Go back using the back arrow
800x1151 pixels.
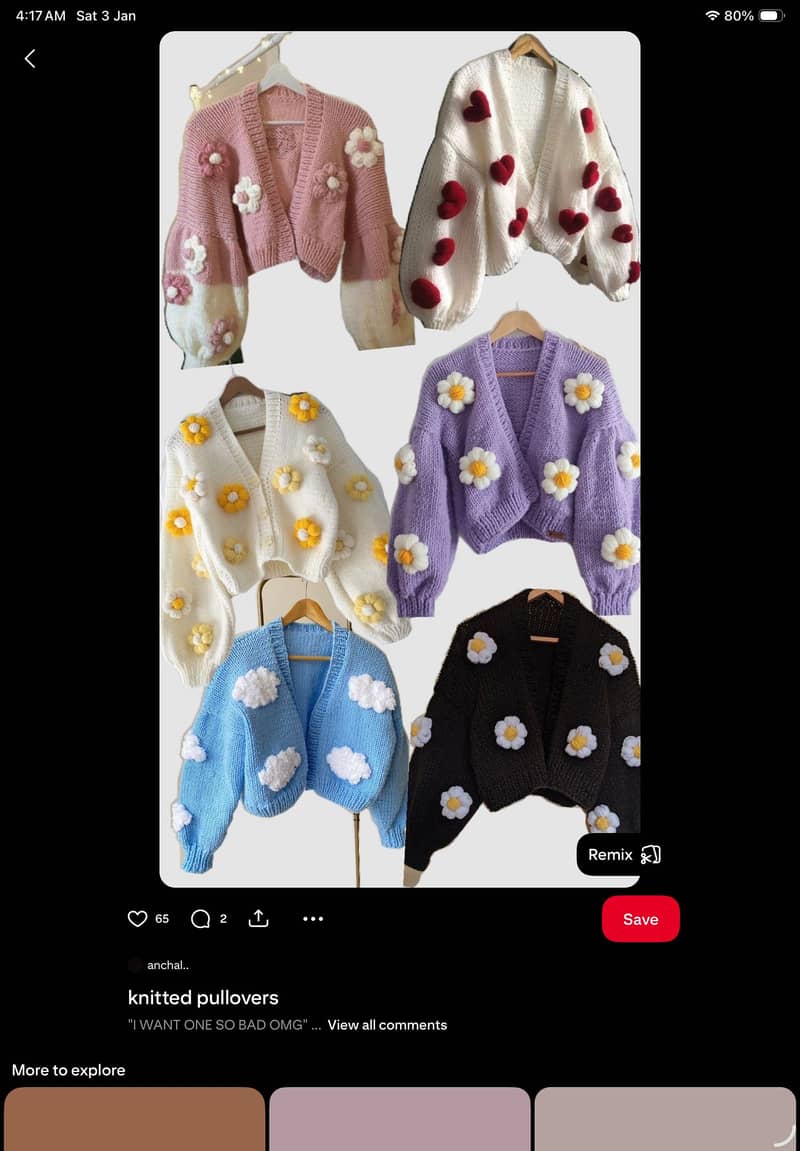point(29,59)
